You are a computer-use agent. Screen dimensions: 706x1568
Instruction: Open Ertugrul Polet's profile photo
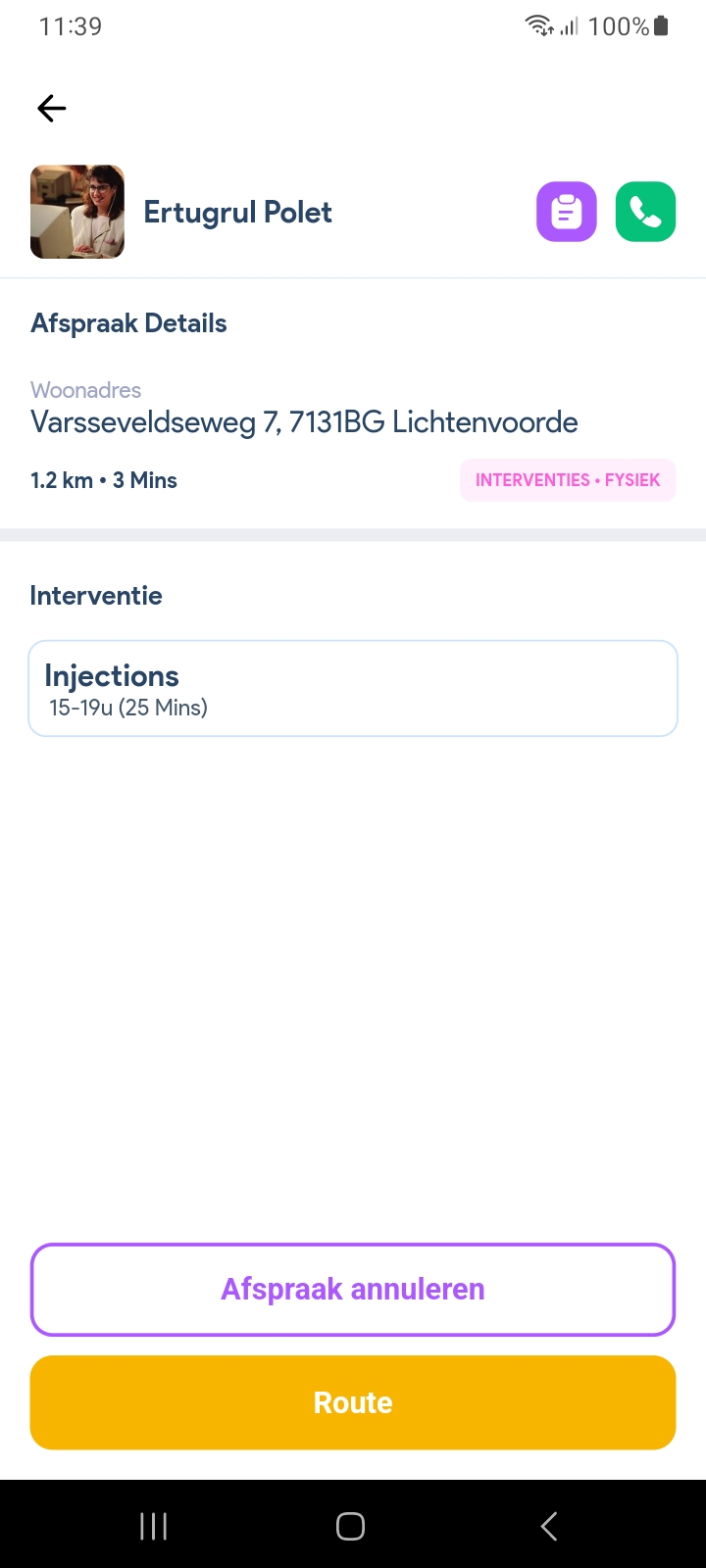click(x=77, y=212)
